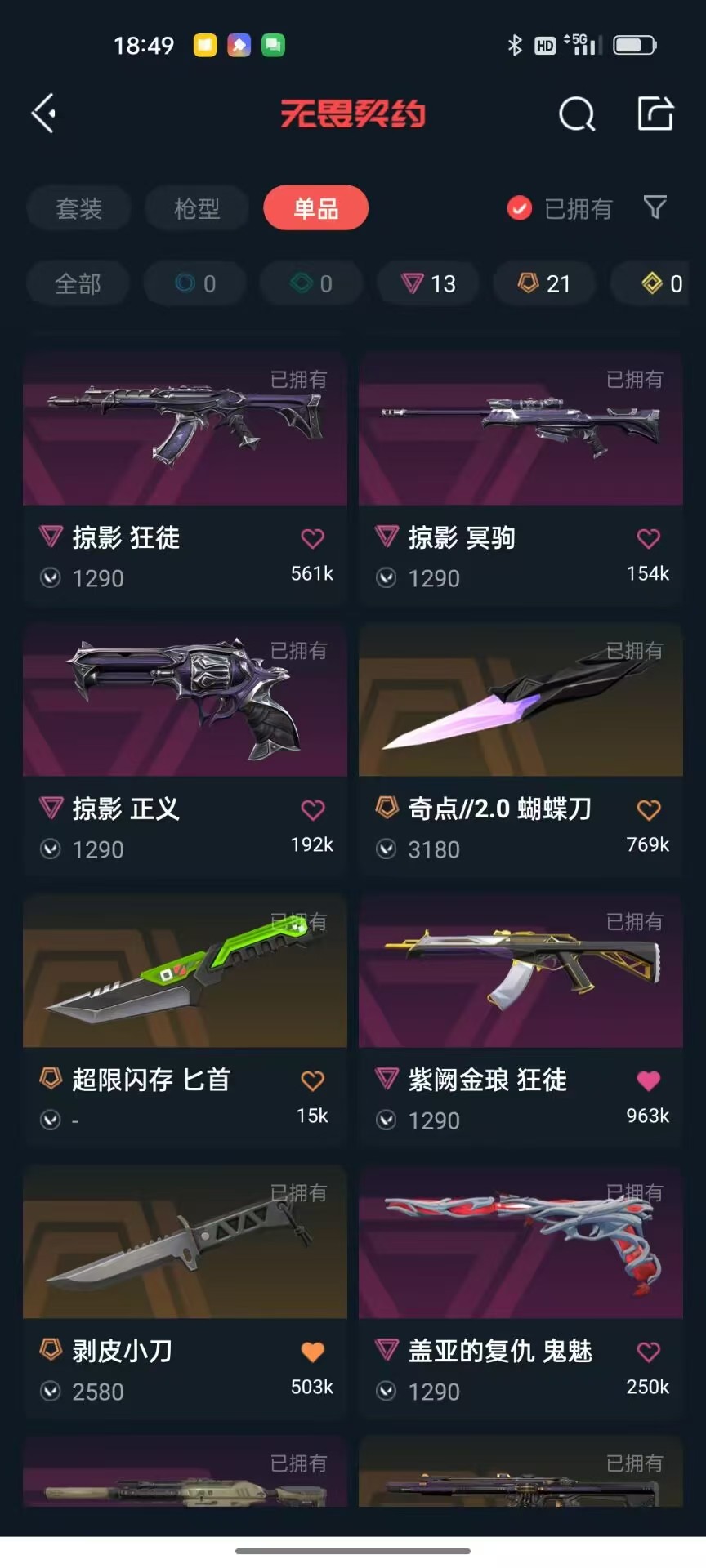Viewport: 706px width, 1568px height.
Task: Open the filter funnel icon
Action: 655,207
